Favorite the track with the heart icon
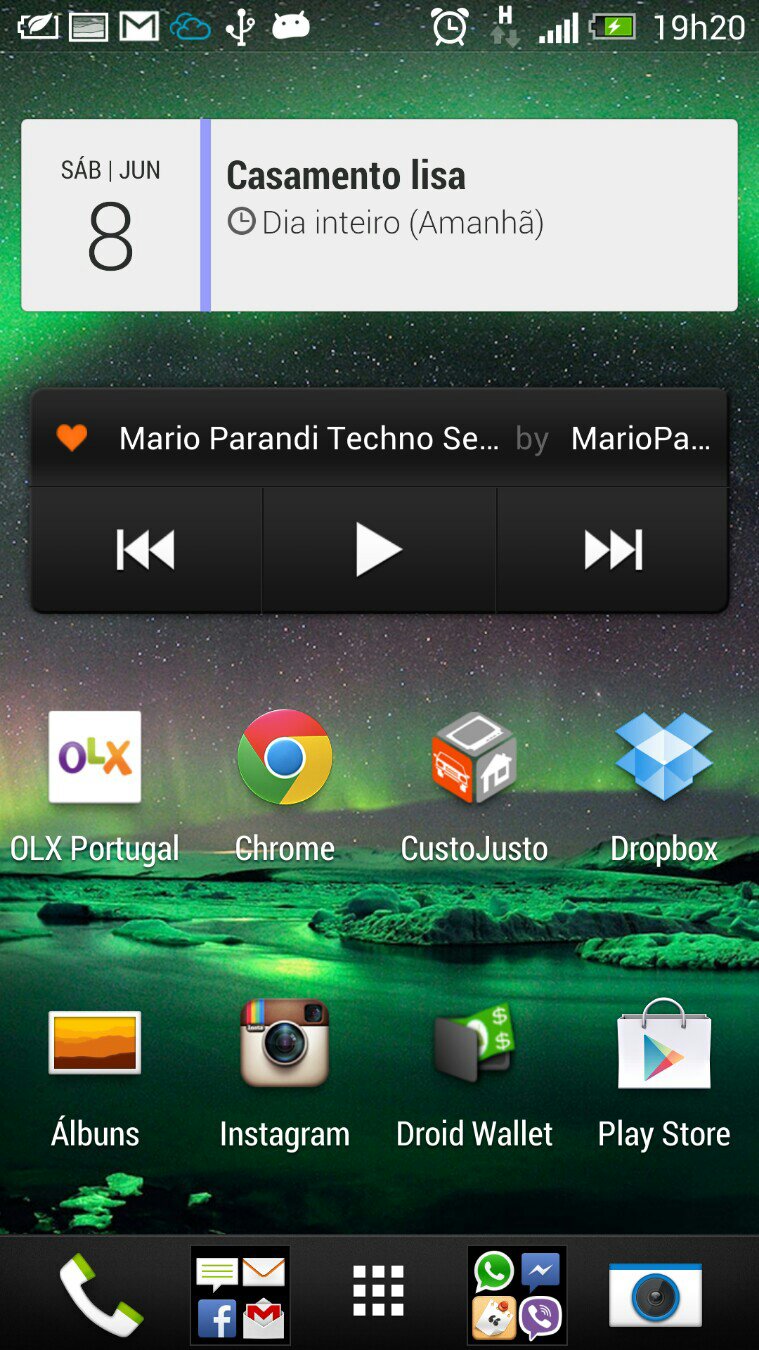The image size is (759, 1350). tap(71, 438)
